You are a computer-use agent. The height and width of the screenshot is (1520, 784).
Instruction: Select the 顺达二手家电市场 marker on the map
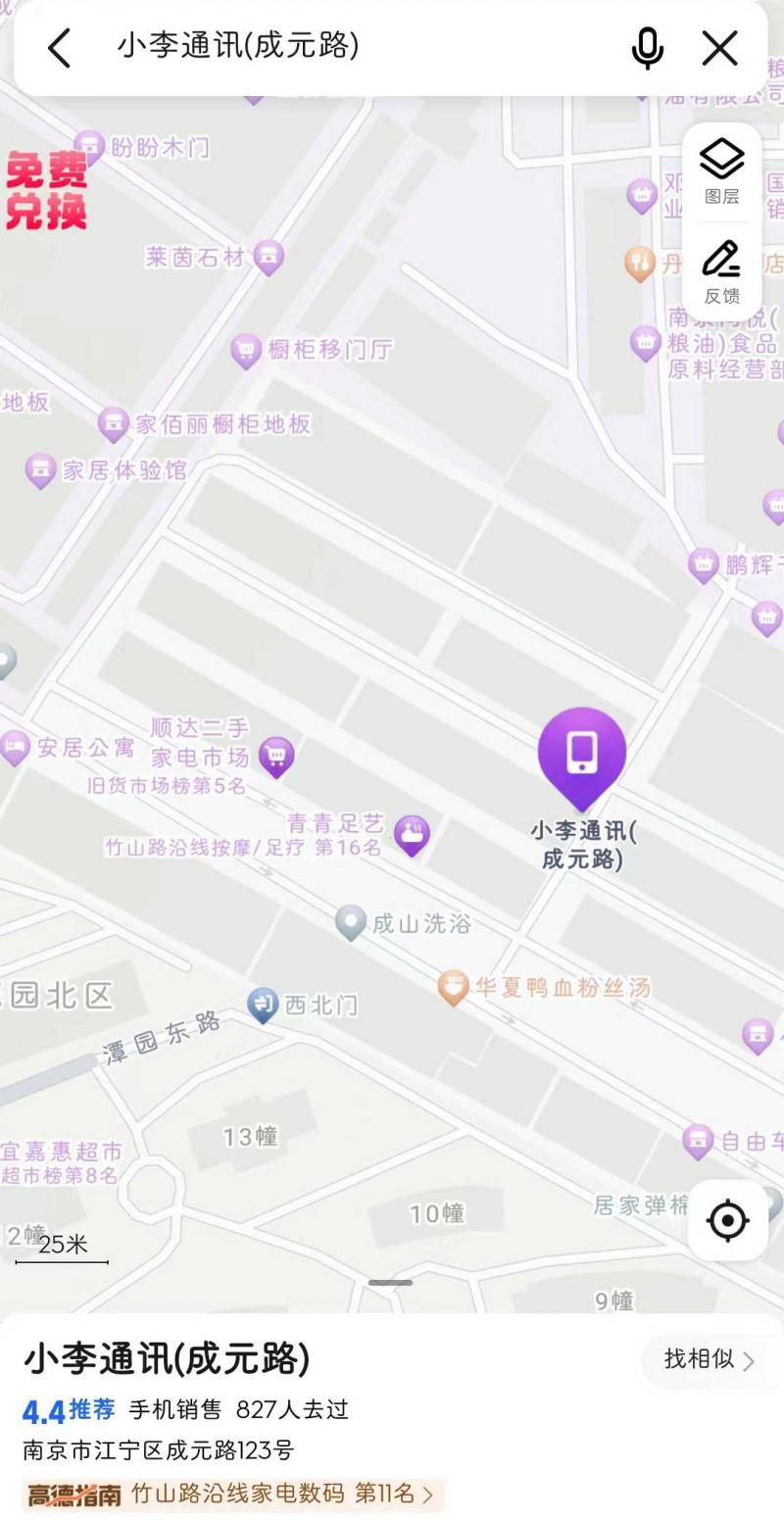(276, 755)
